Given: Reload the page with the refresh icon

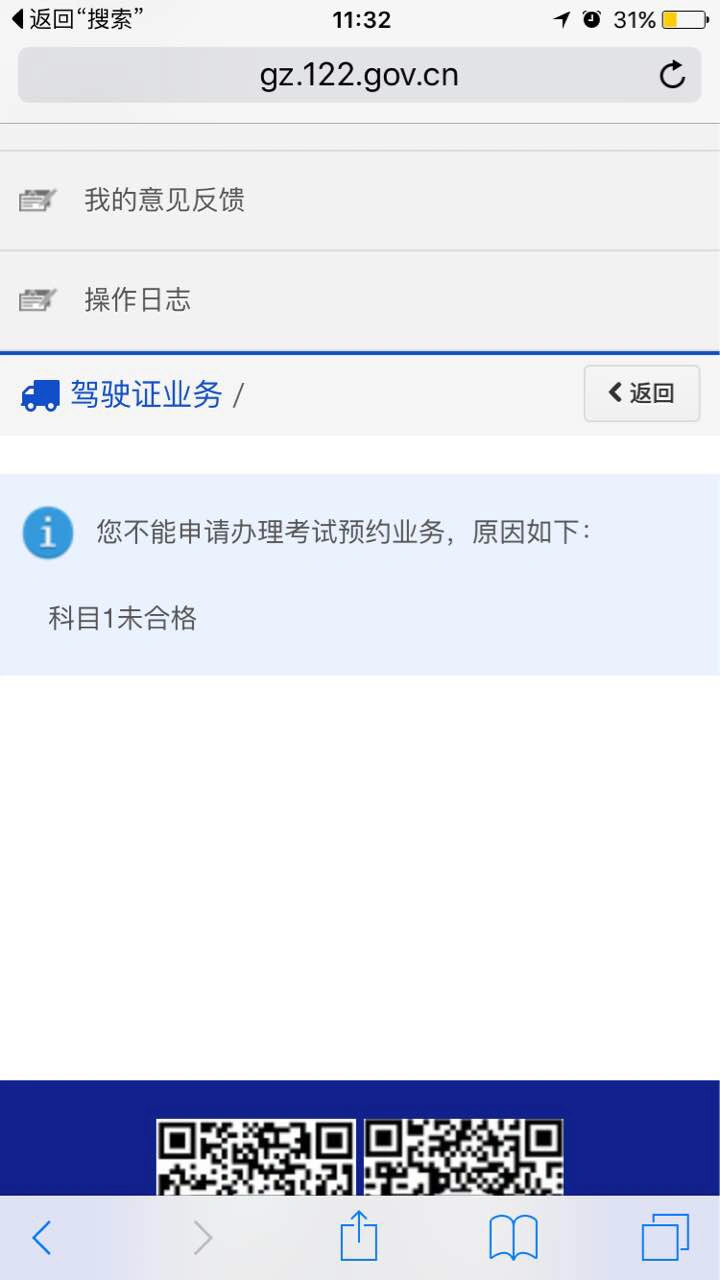Looking at the screenshot, I should [672, 75].
